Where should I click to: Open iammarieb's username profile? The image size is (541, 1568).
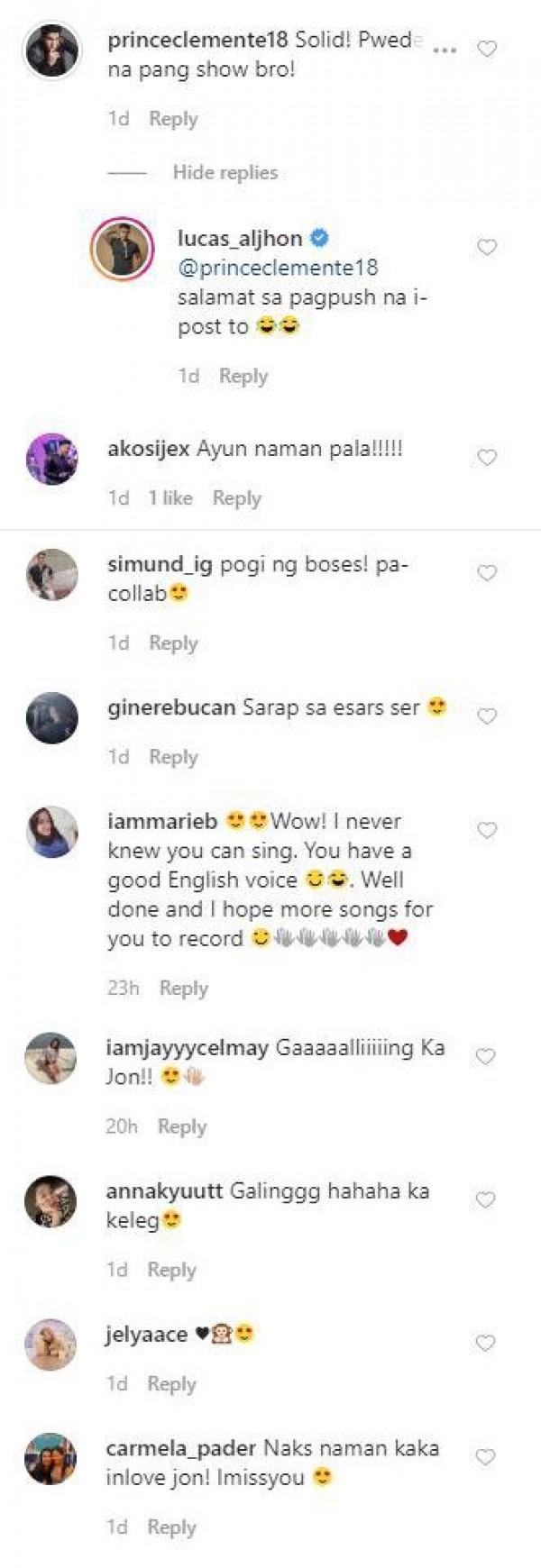(x=162, y=821)
